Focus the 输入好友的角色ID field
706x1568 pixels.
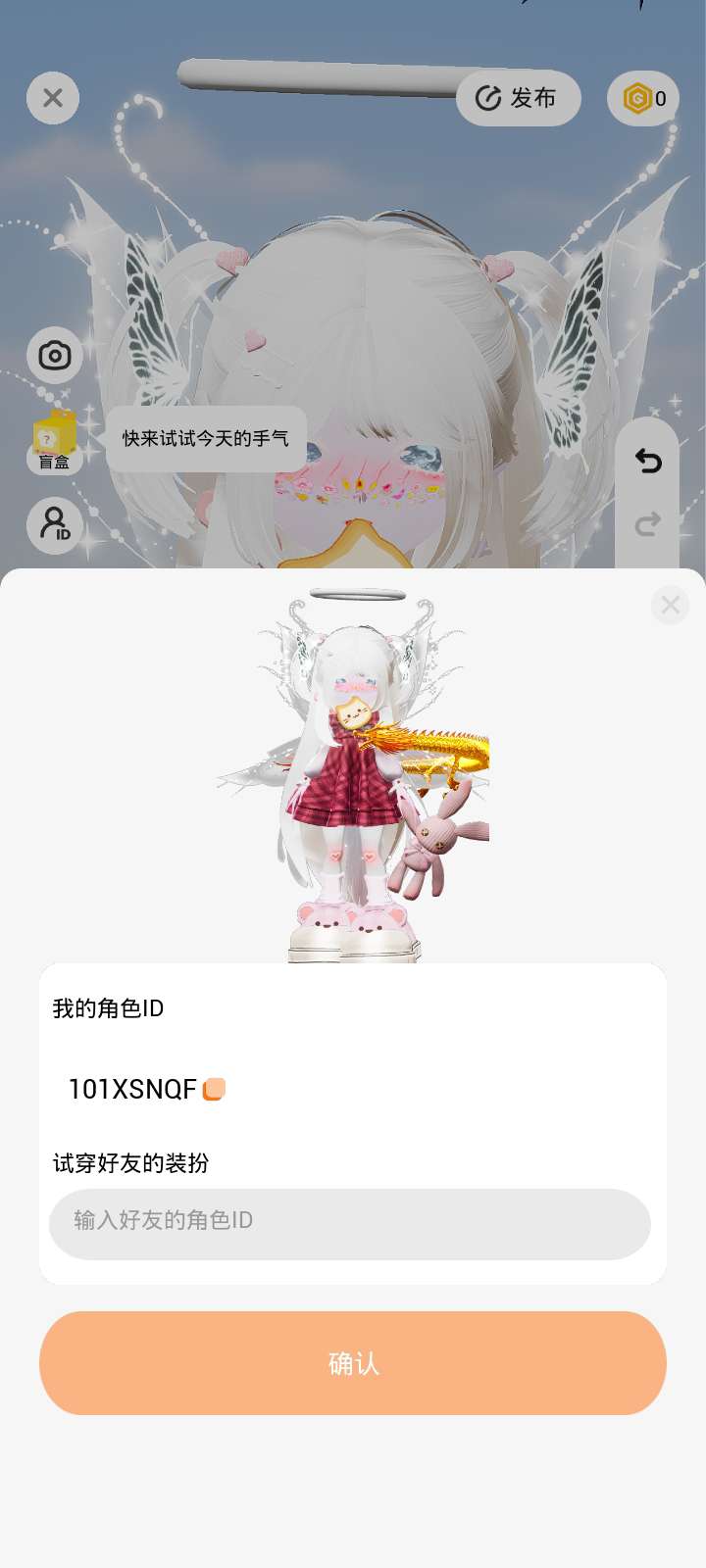point(350,1223)
